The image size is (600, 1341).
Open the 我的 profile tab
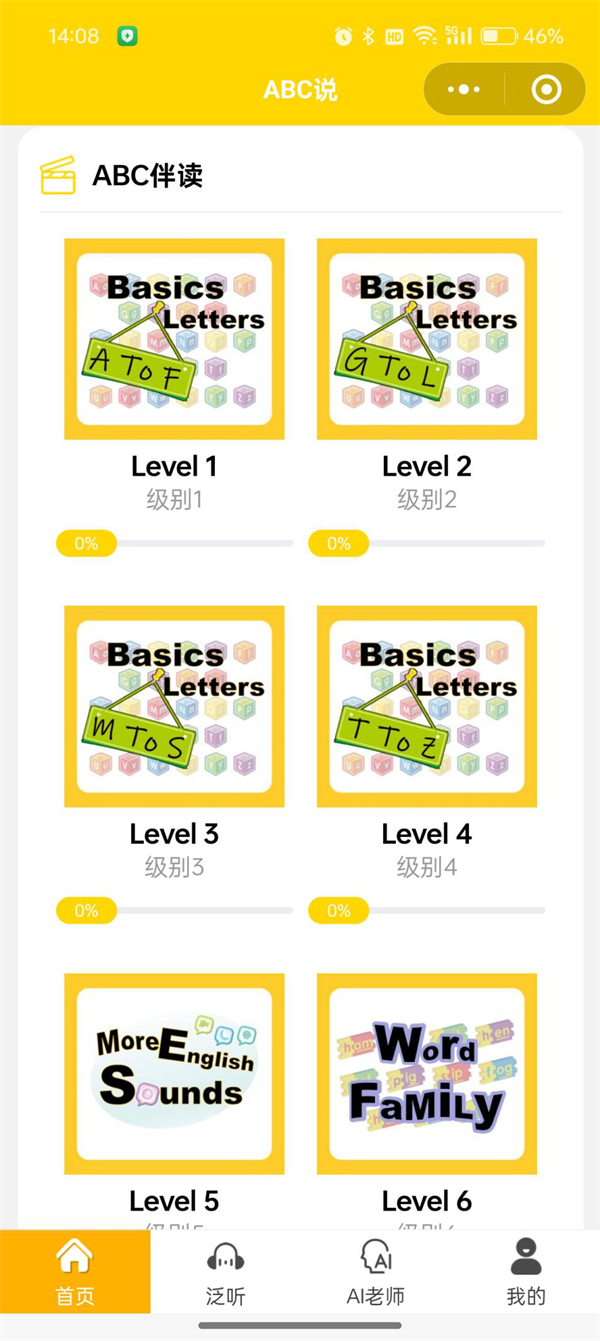pyautogui.click(x=525, y=1272)
